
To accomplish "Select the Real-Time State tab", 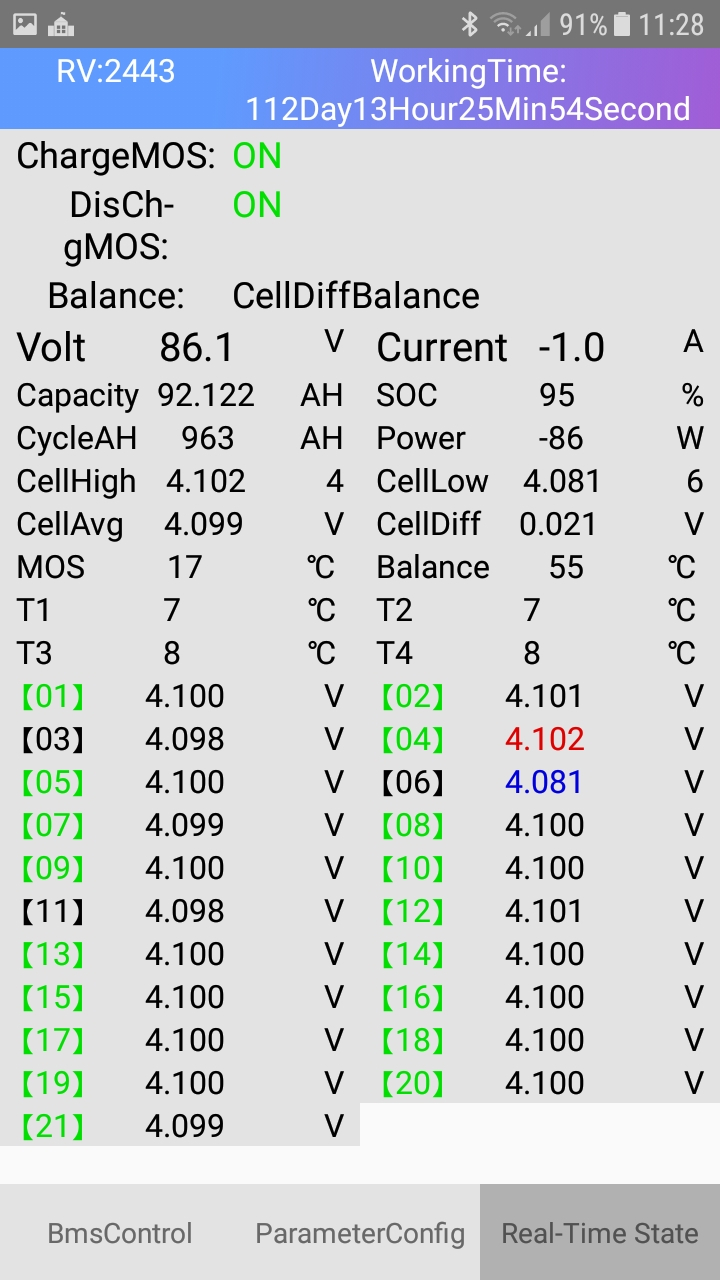I will coord(600,1233).
